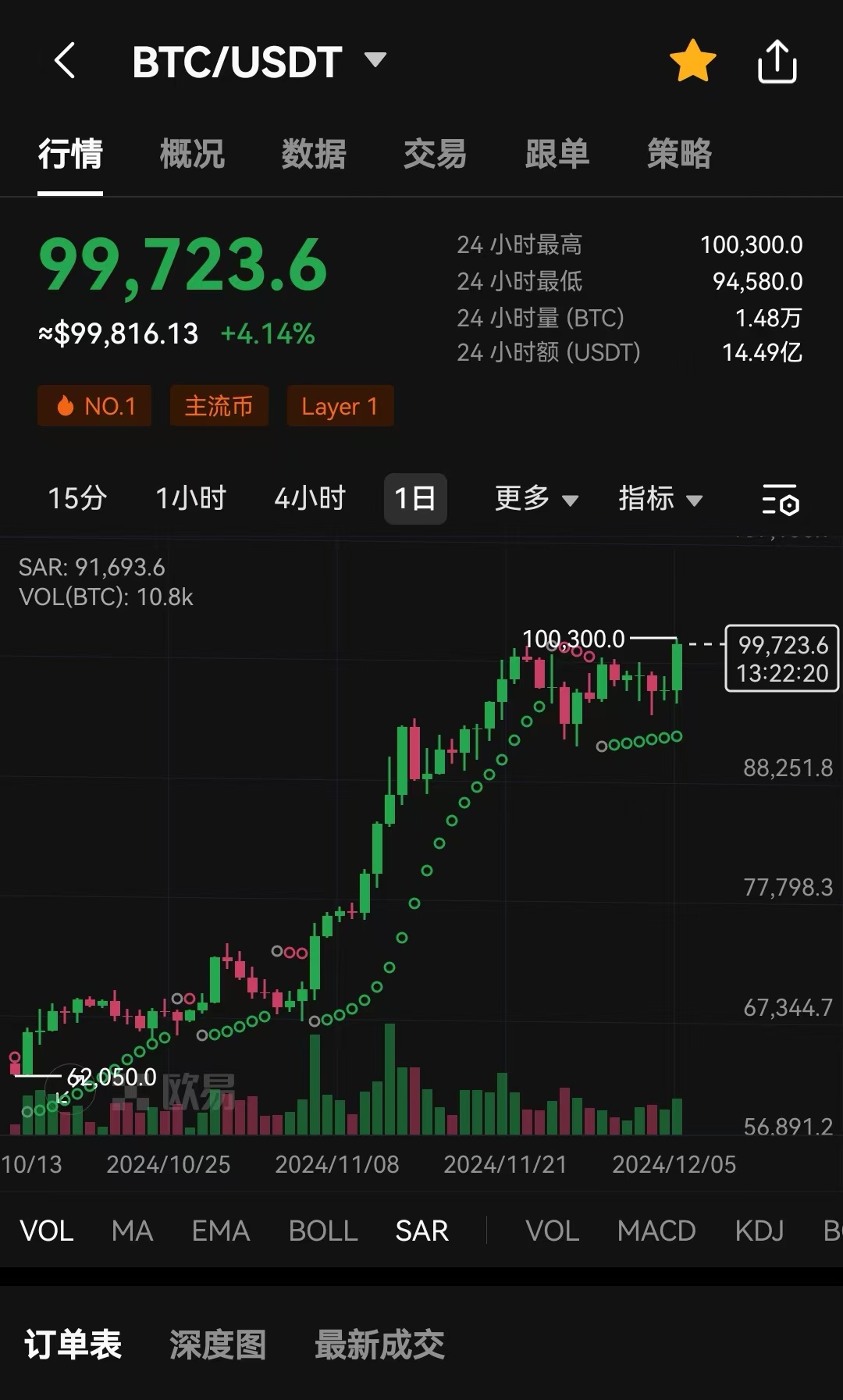The height and width of the screenshot is (1400, 843).
Task: Enable the BOLL main indicator
Action: (323, 1231)
